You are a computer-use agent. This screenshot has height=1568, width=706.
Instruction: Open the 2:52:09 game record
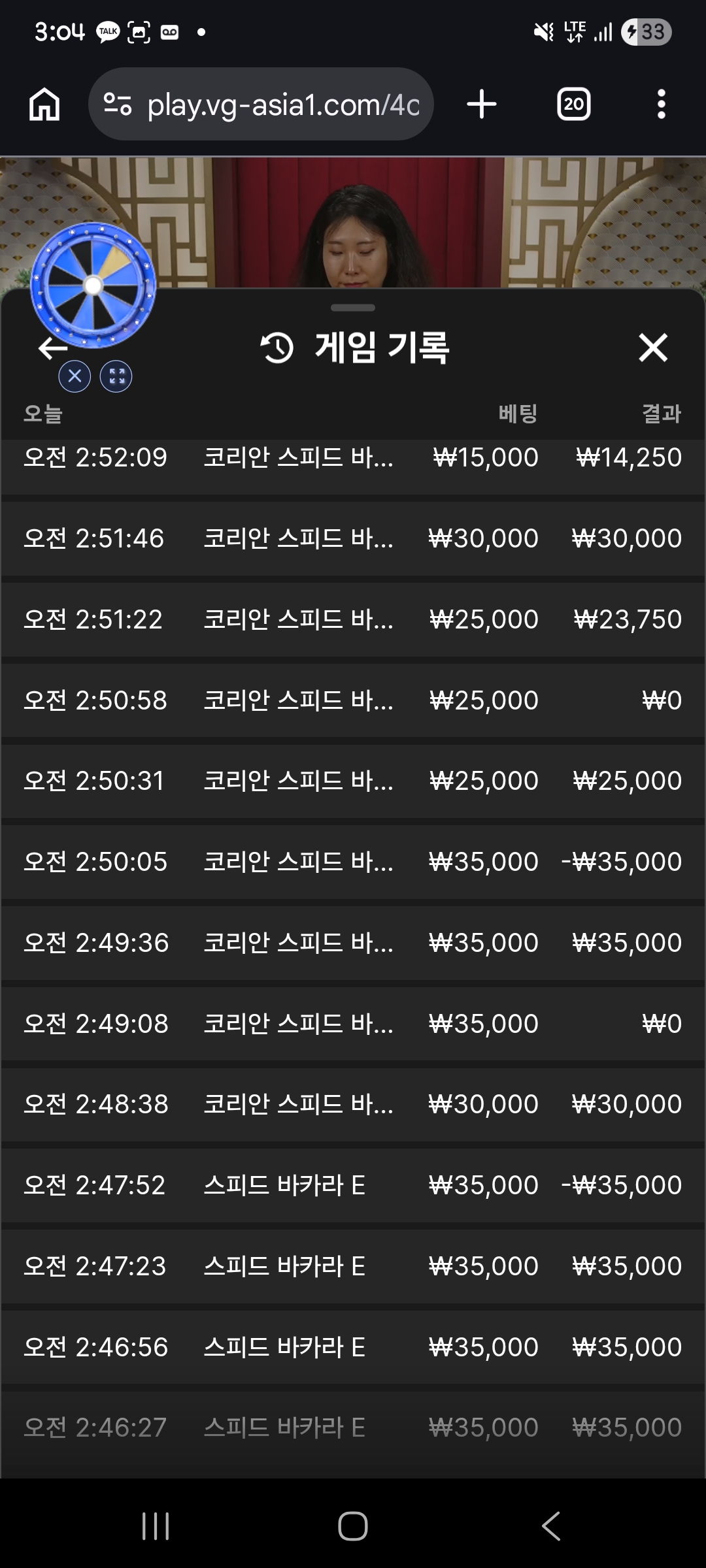click(353, 459)
